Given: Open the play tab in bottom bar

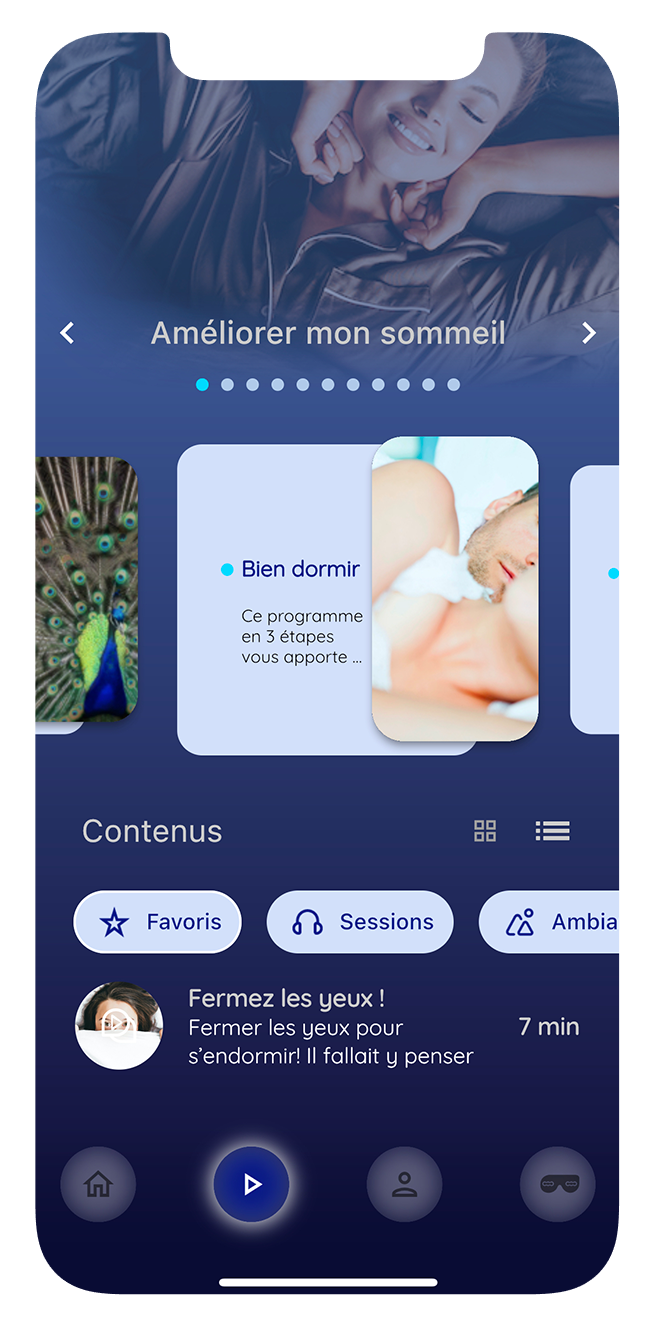Looking at the screenshot, I should click(251, 1184).
